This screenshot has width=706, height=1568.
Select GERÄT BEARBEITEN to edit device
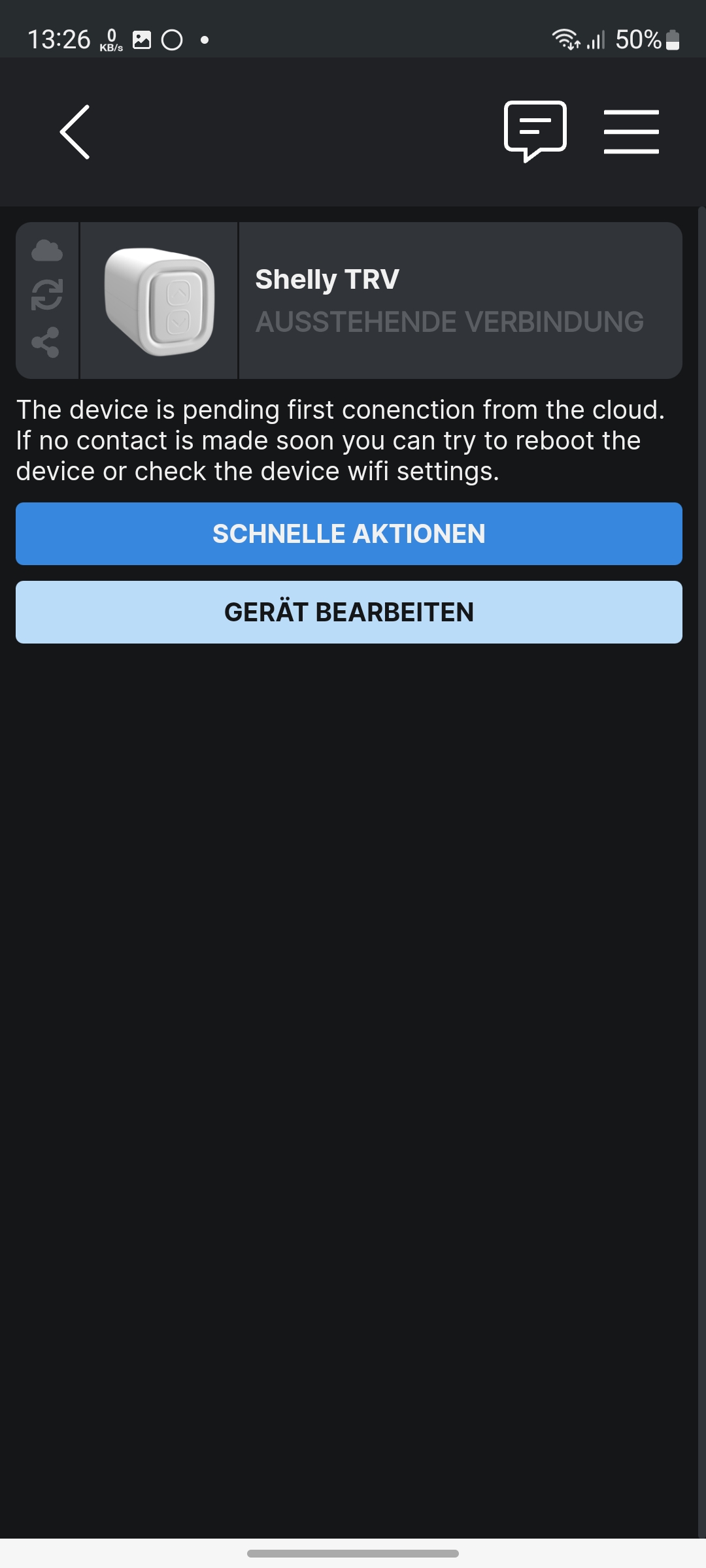click(x=349, y=612)
